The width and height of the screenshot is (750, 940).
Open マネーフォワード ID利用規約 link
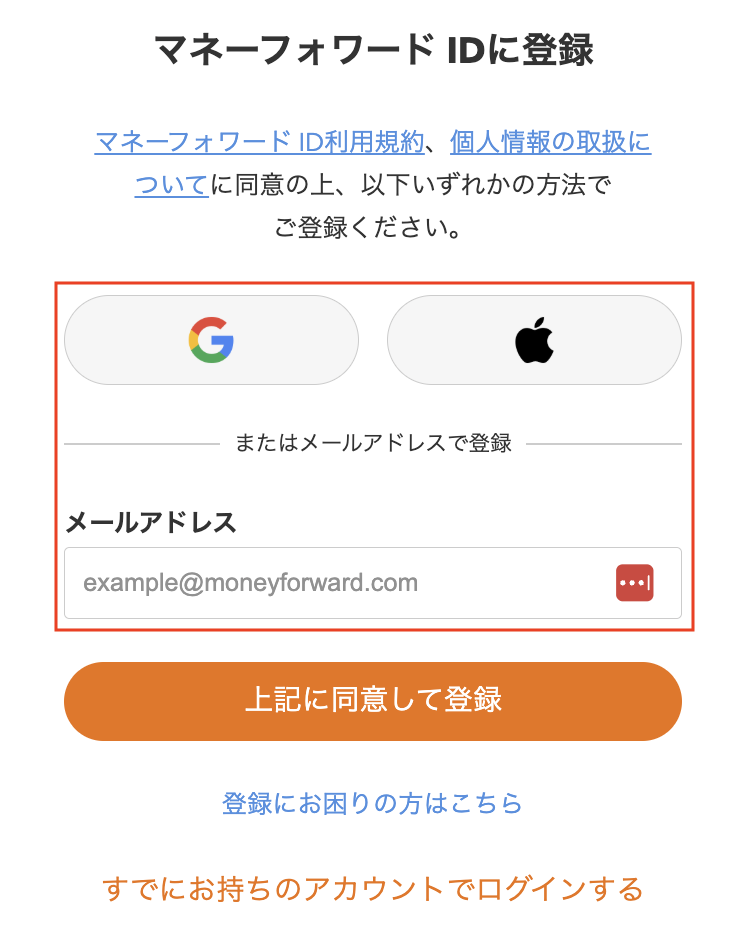pyautogui.click(x=260, y=142)
